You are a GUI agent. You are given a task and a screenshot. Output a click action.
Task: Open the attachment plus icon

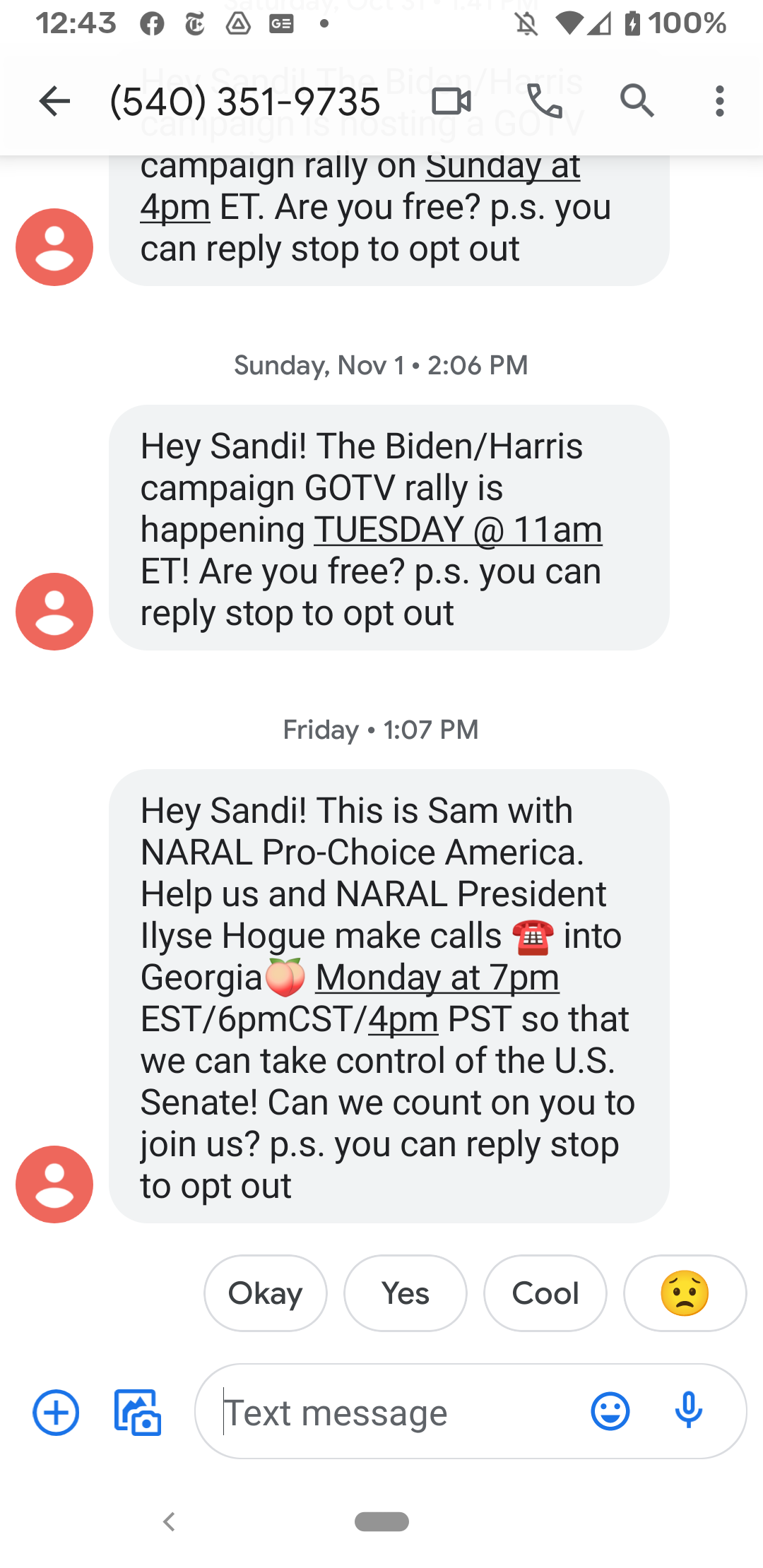[55, 1412]
